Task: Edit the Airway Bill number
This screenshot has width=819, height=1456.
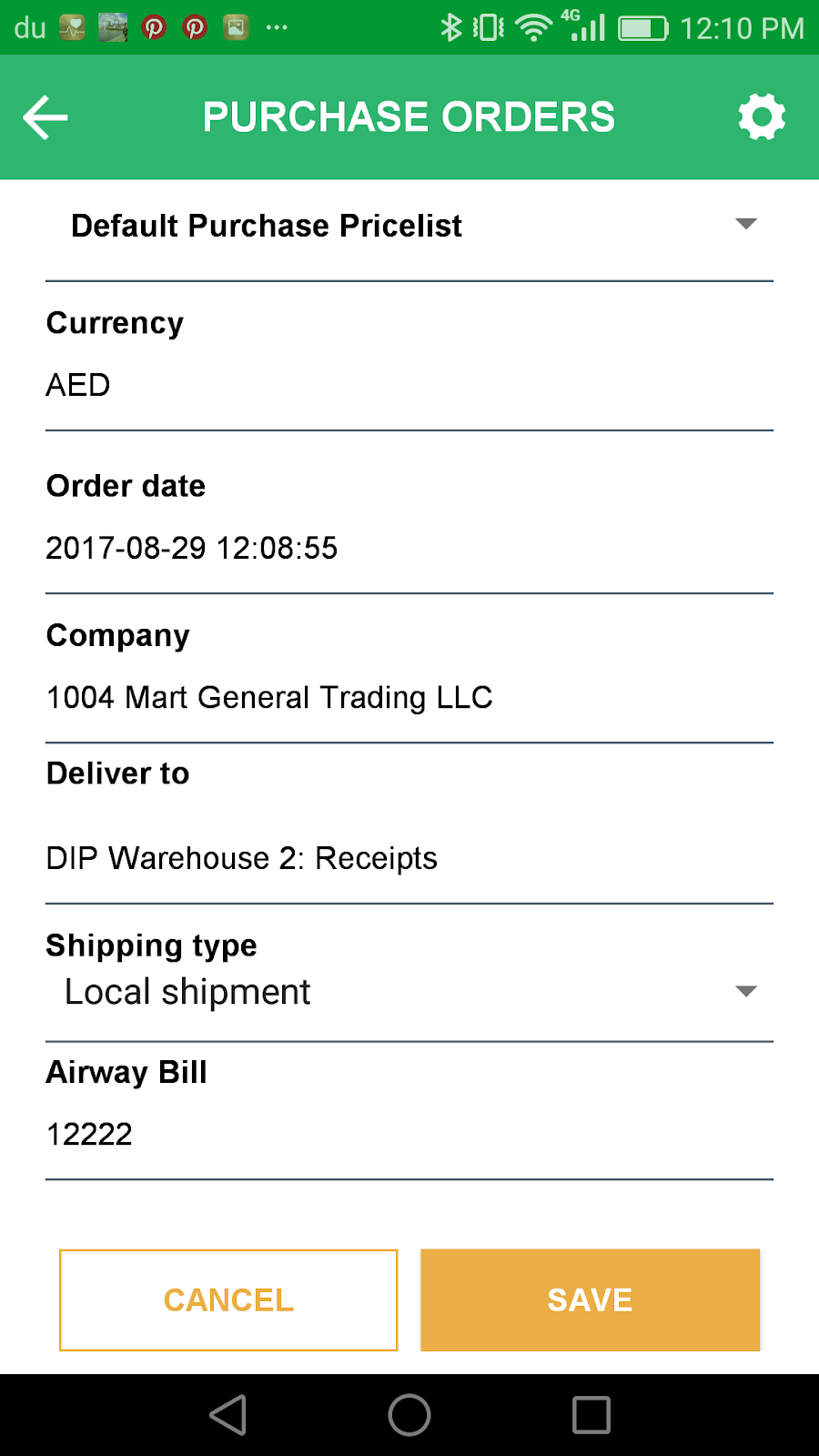Action: click(x=409, y=1134)
